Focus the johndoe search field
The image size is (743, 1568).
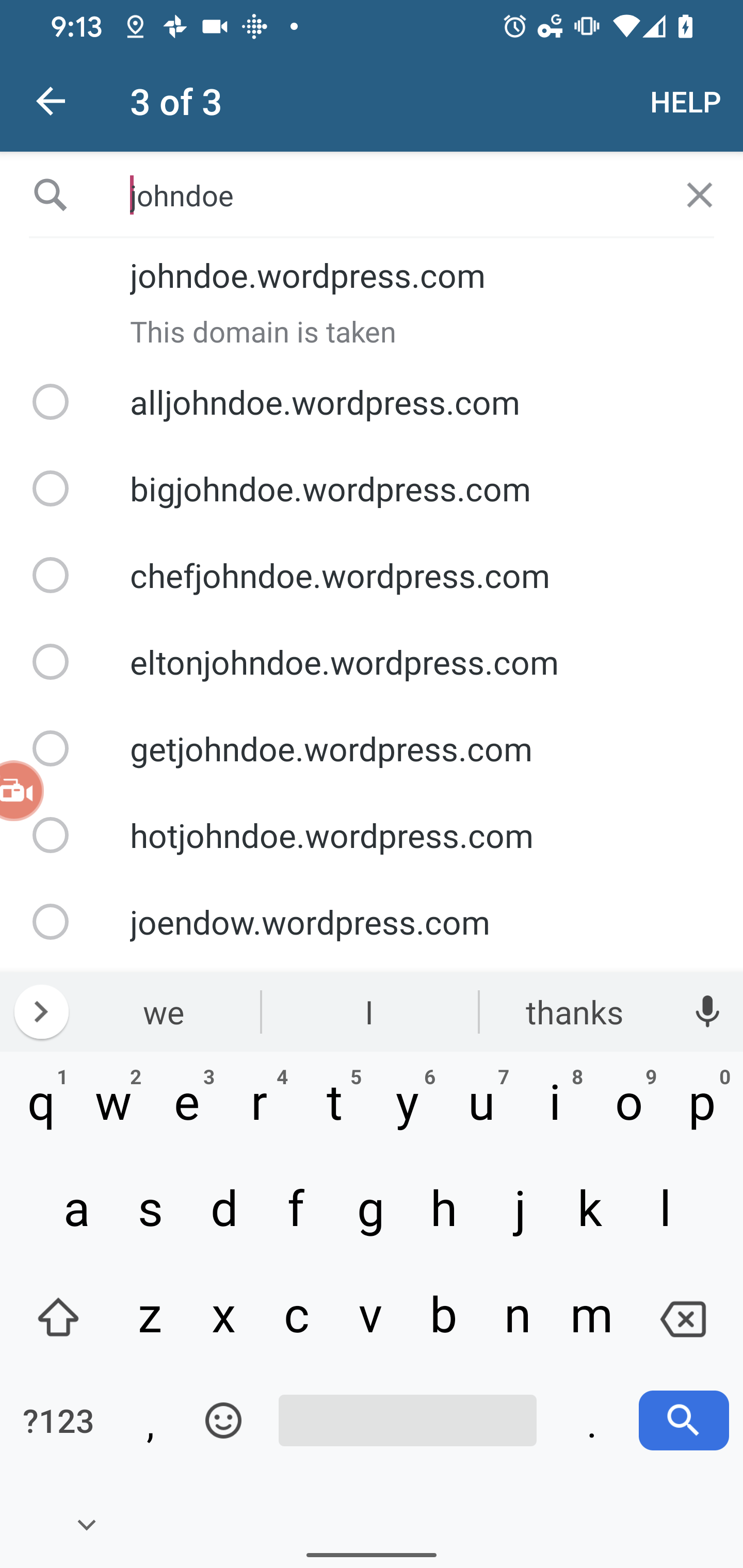[x=393, y=196]
